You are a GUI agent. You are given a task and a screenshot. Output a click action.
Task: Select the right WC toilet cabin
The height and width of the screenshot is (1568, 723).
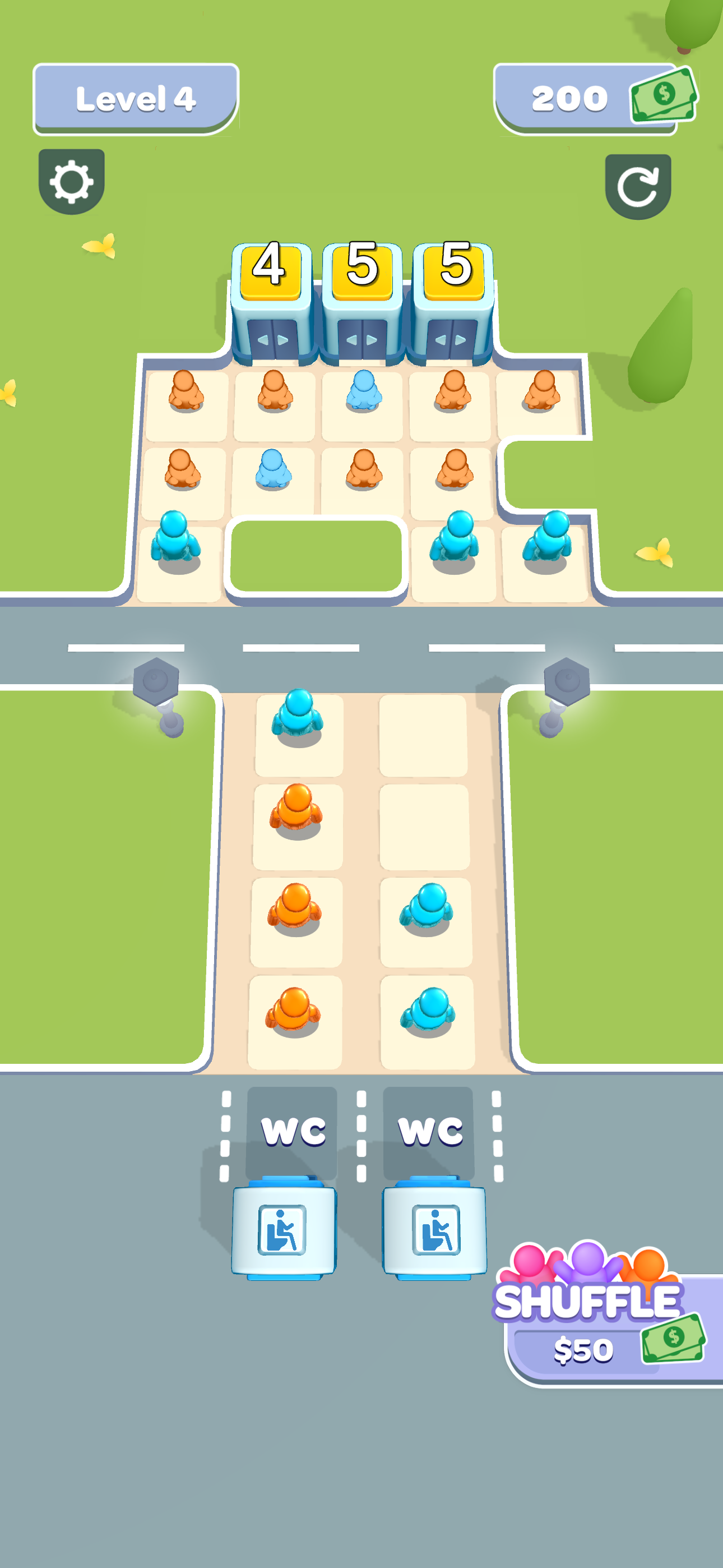pyautogui.click(x=434, y=1230)
